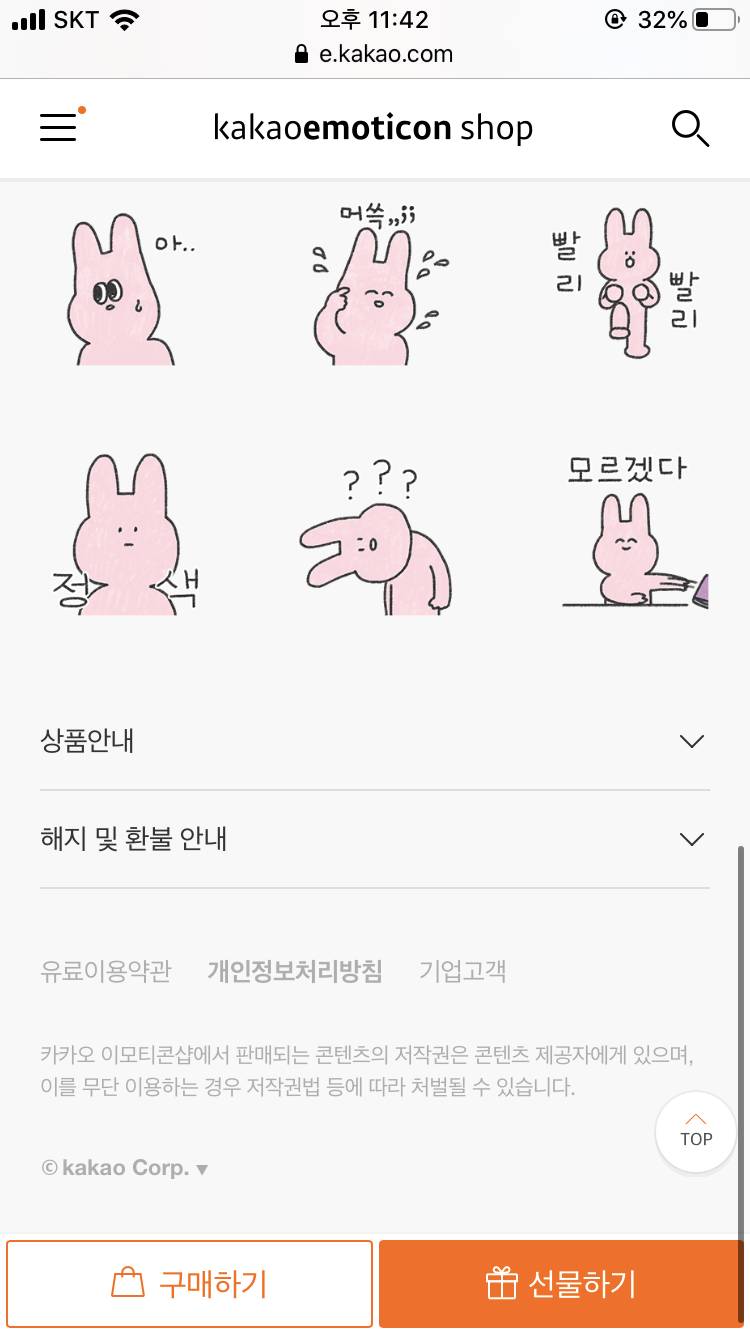
Task: Click the 선물하기 gift button
Action: point(561,1283)
